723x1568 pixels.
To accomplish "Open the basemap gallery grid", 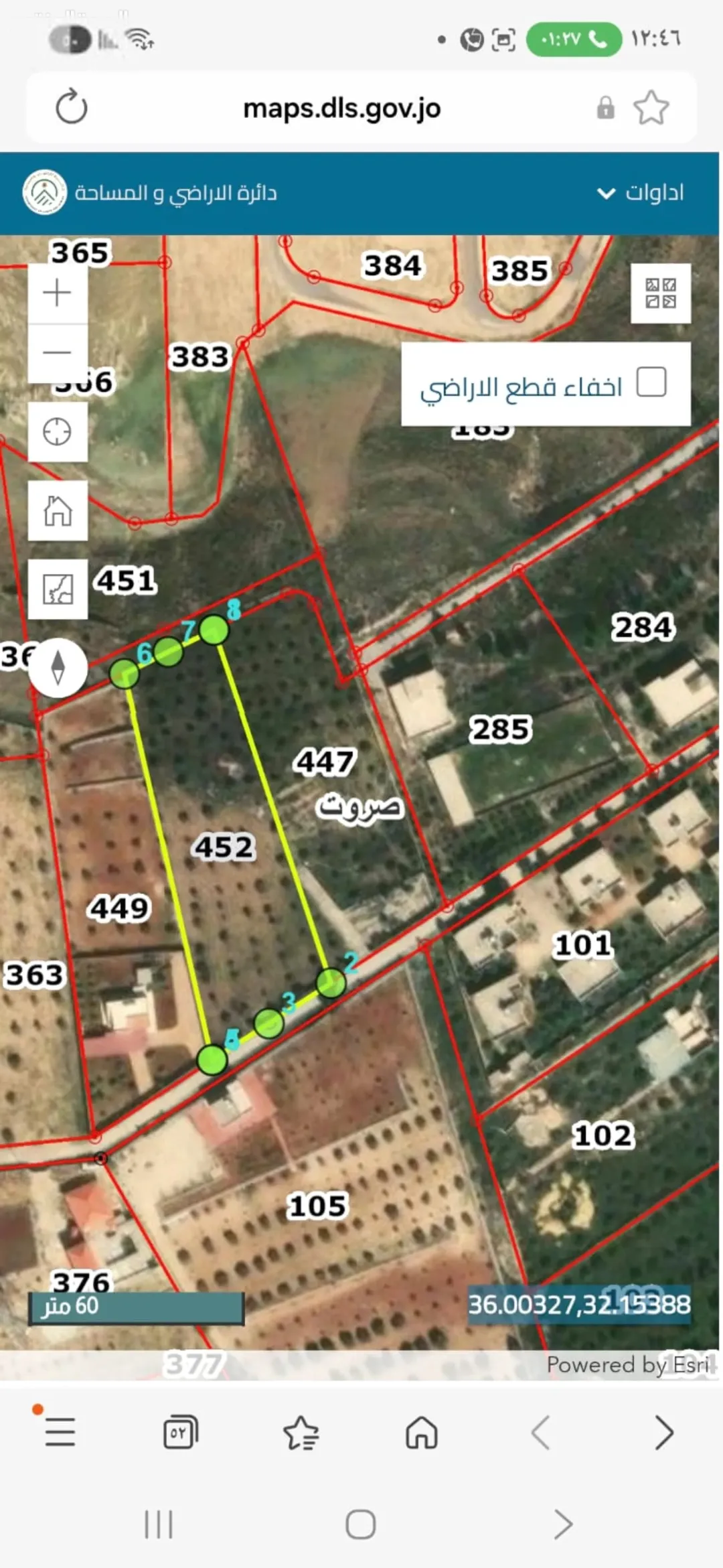I will (661, 293).
